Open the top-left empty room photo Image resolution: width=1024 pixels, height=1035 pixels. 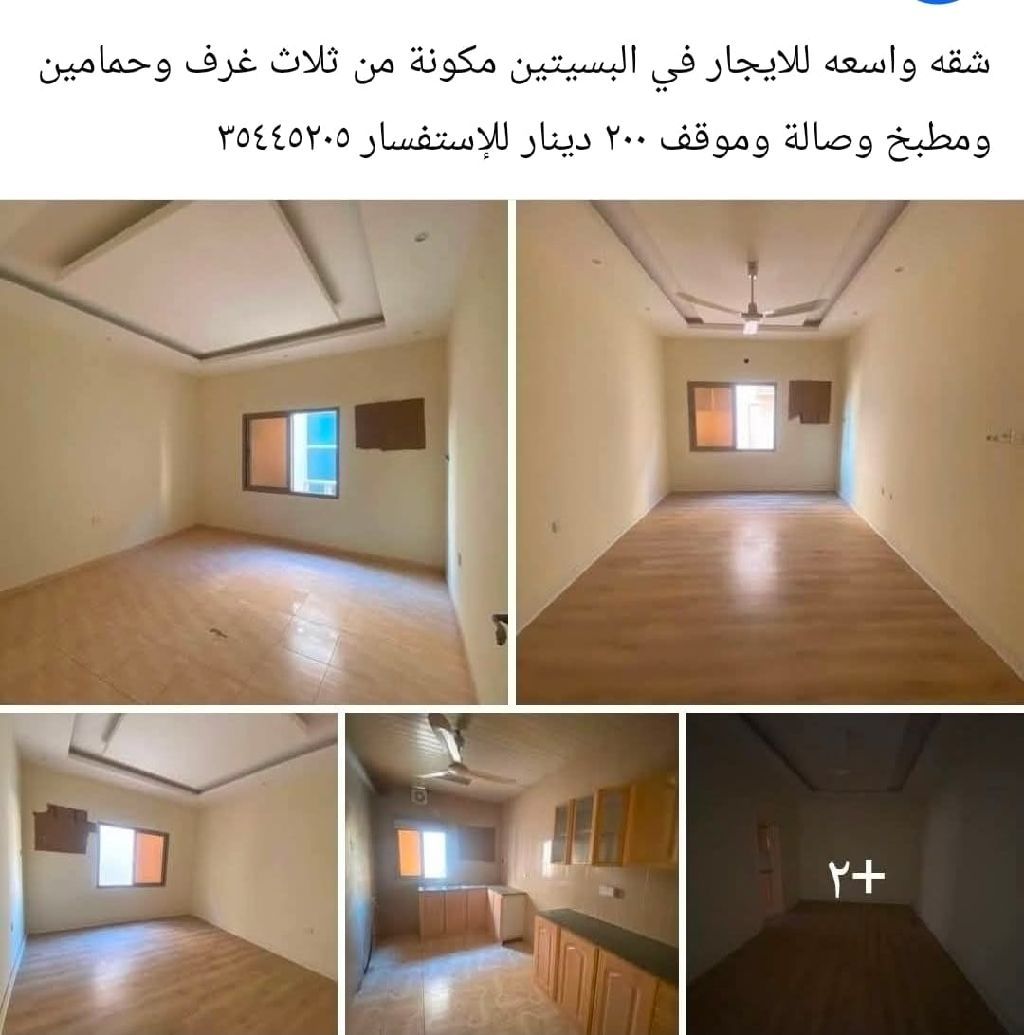tap(253, 452)
